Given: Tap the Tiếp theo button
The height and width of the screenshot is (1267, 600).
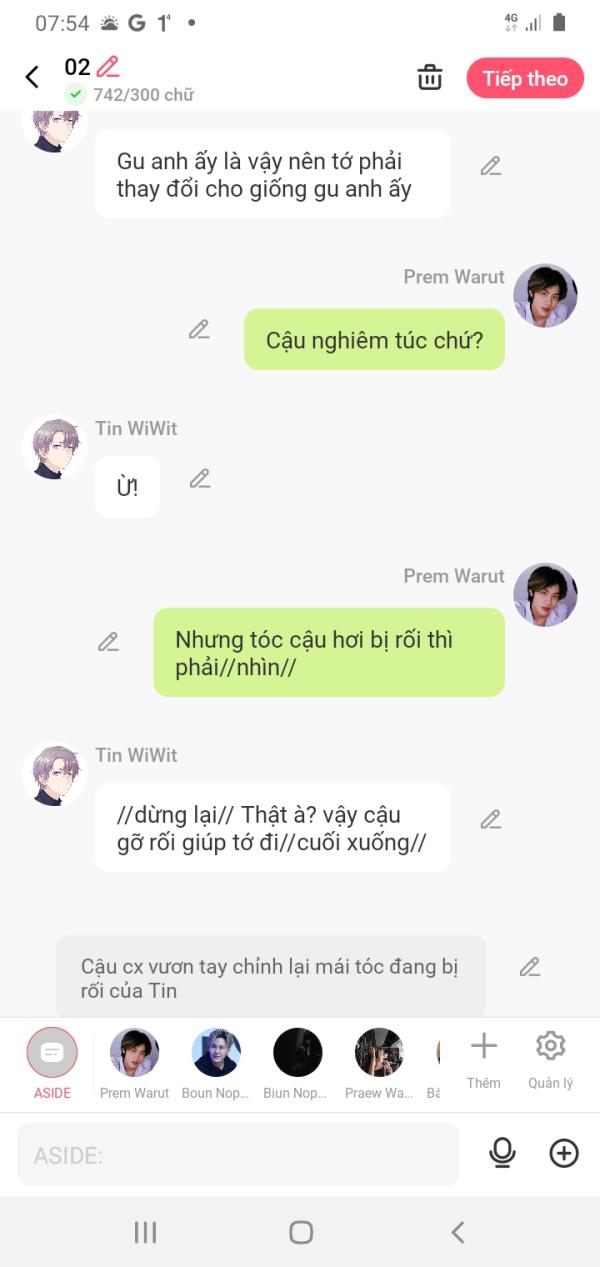Looking at the screenshot, I should click(525, 78).
